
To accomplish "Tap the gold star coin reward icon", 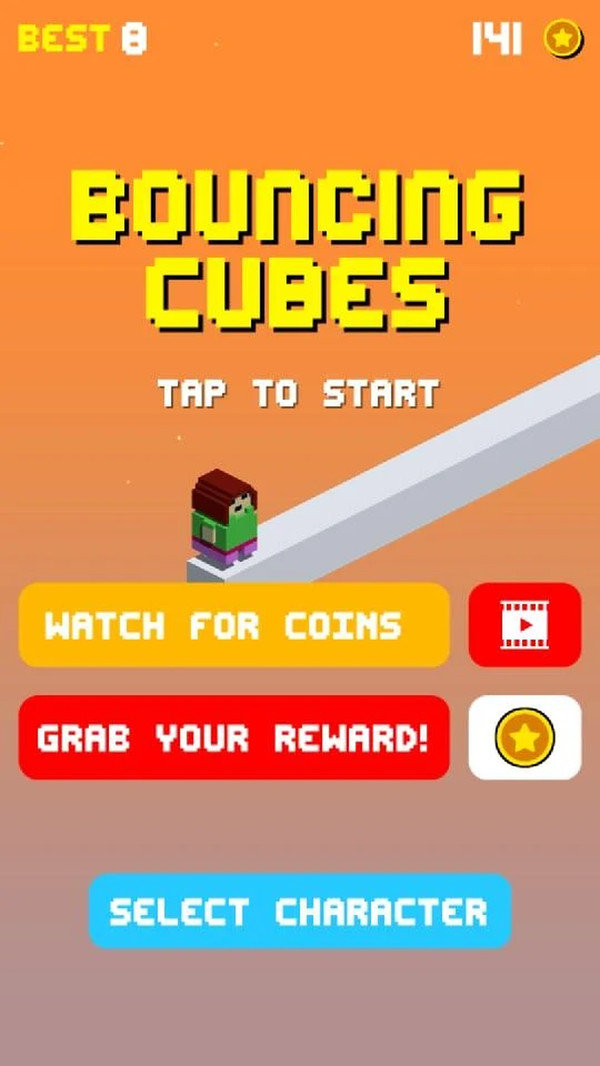I will click(525, 738).
